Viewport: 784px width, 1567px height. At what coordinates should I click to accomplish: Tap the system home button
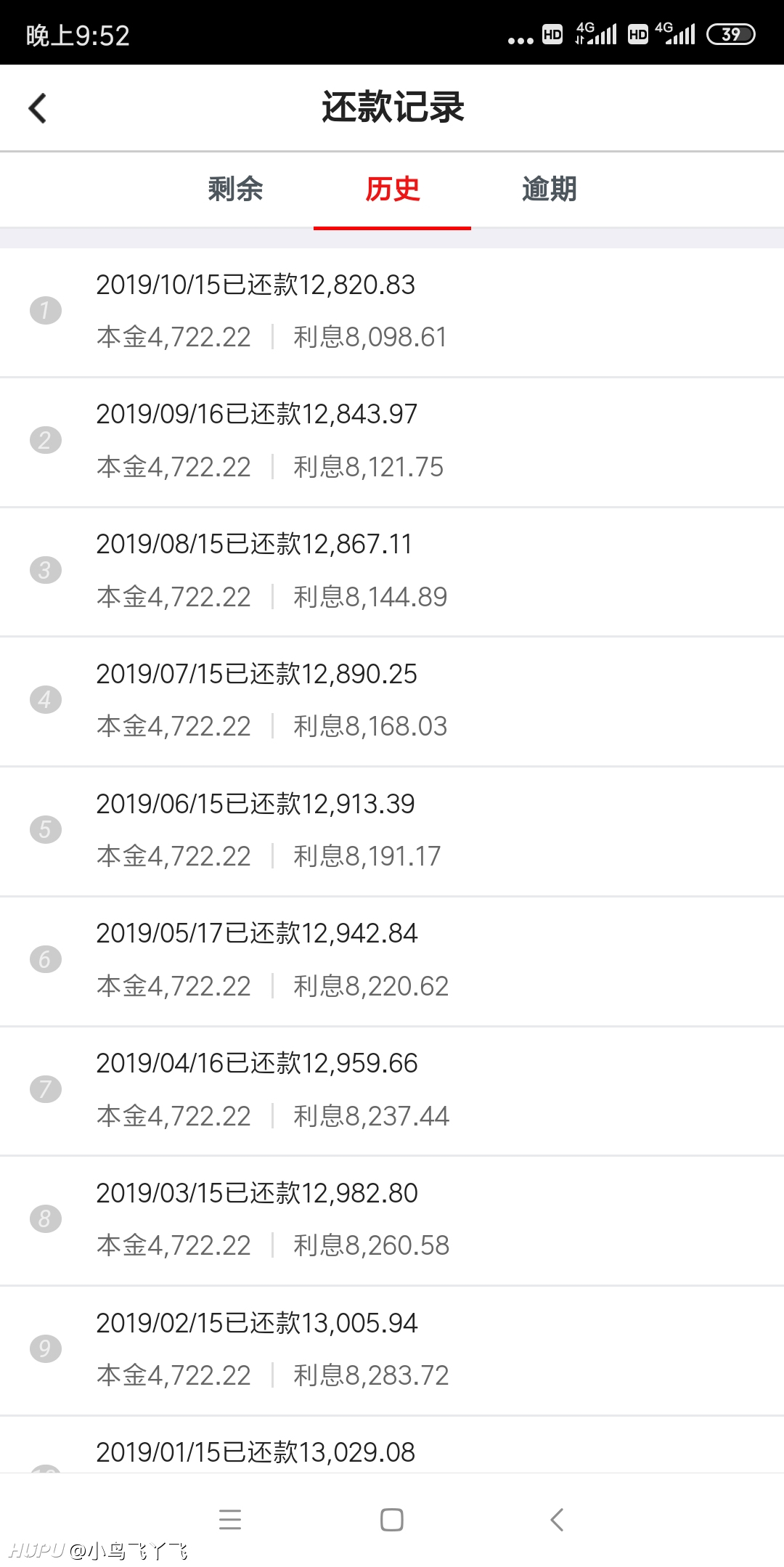(x=392, y=1520)
